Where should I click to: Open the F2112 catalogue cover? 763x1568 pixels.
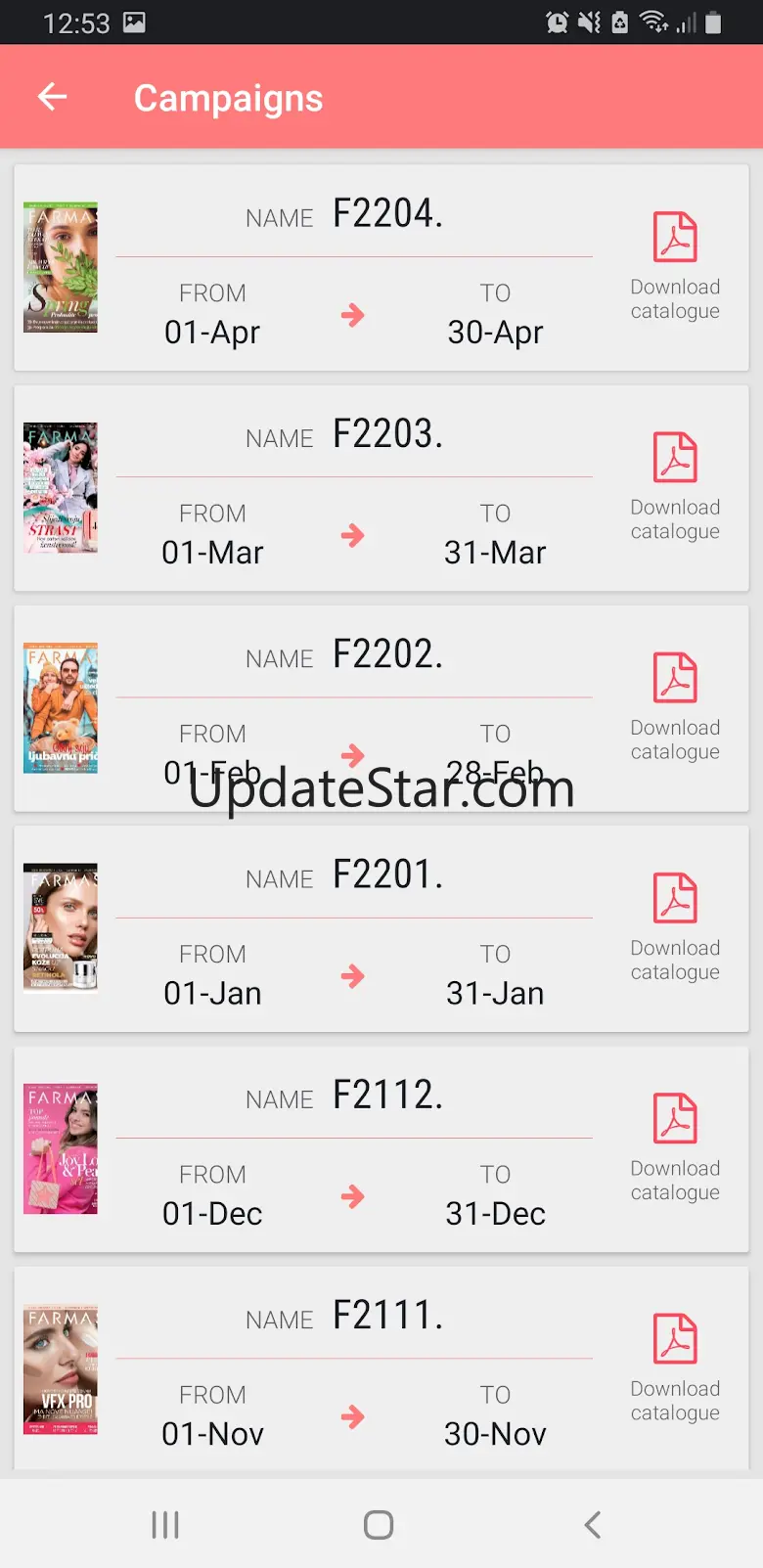point(61,1148)
